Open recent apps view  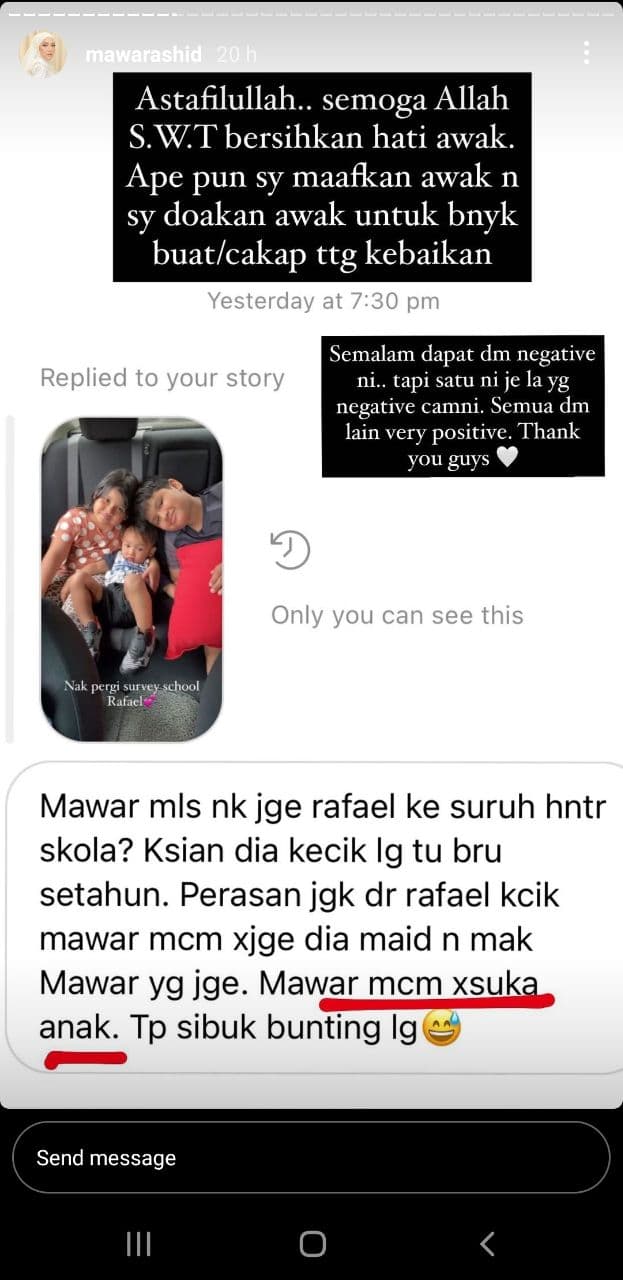138,1243
